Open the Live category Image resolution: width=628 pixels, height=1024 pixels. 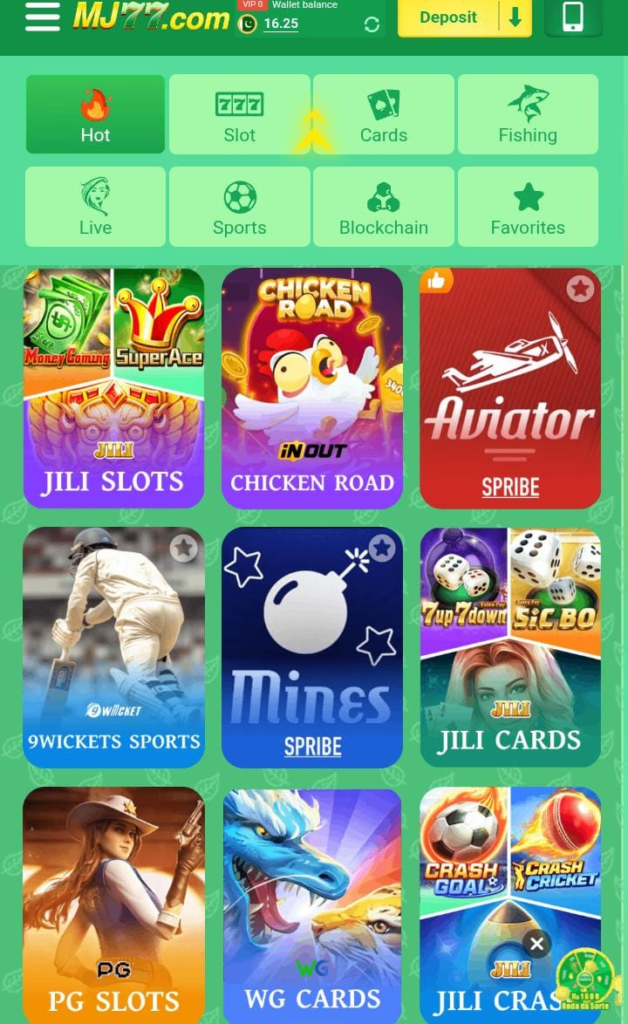[x=96, y=207]
